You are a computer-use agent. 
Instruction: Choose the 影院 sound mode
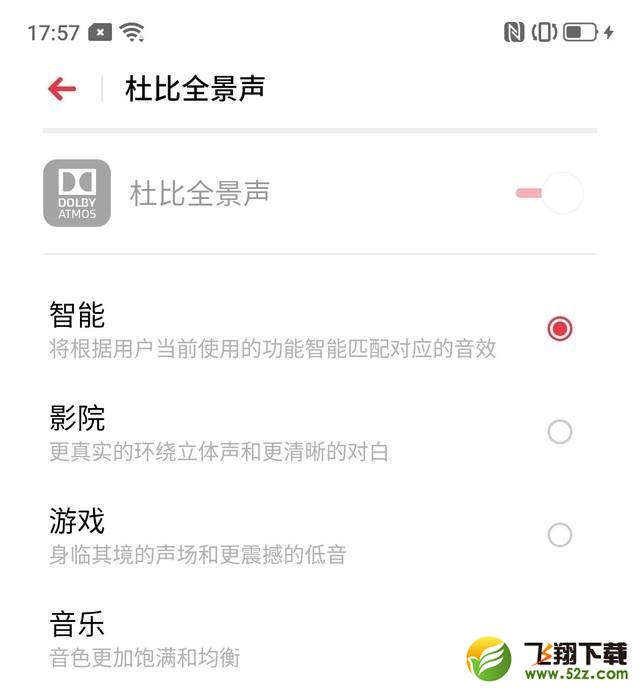pyautogui.click(x=559, y=431)
